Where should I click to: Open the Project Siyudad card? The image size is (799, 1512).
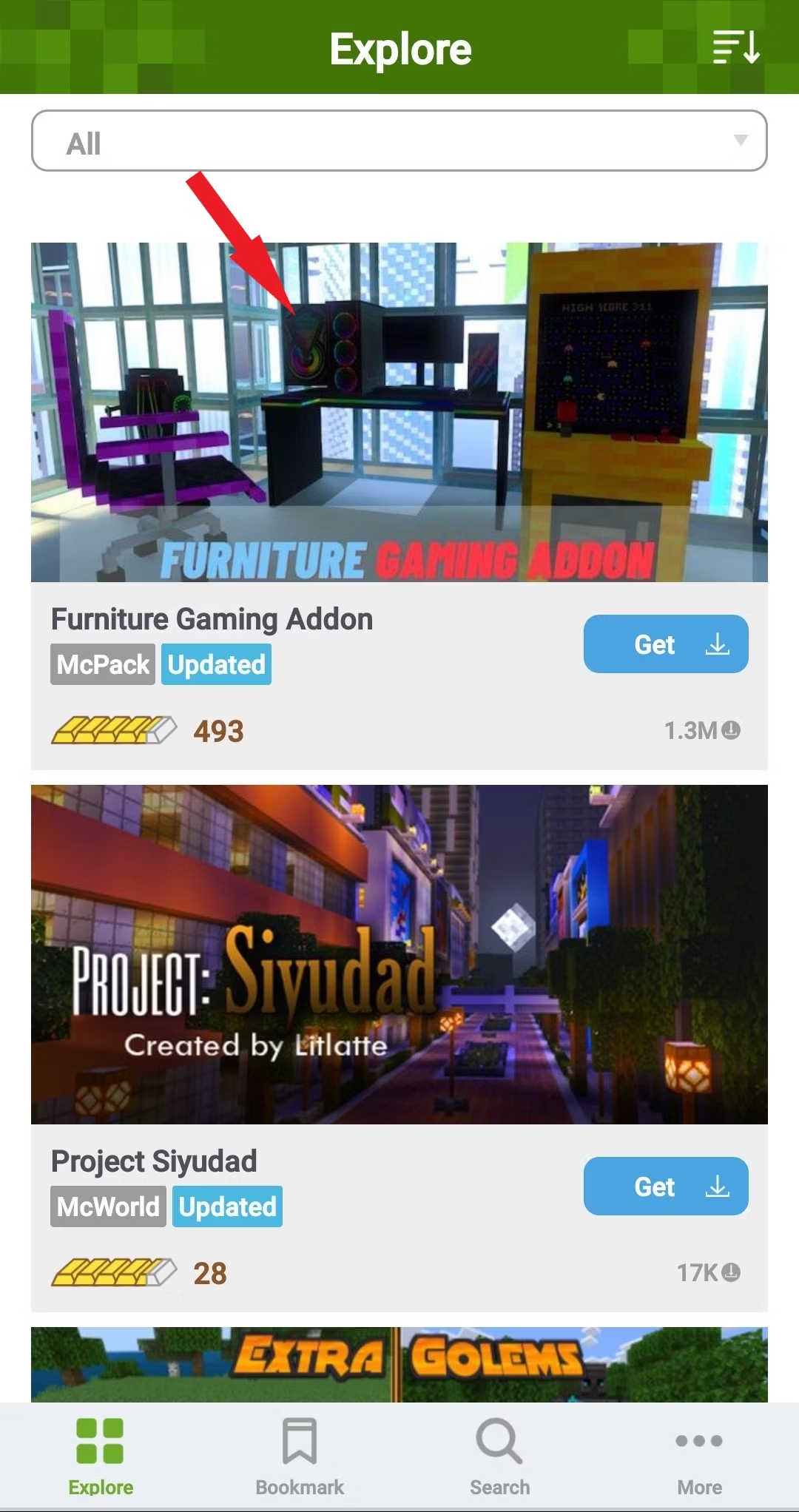tap(399, 954)
